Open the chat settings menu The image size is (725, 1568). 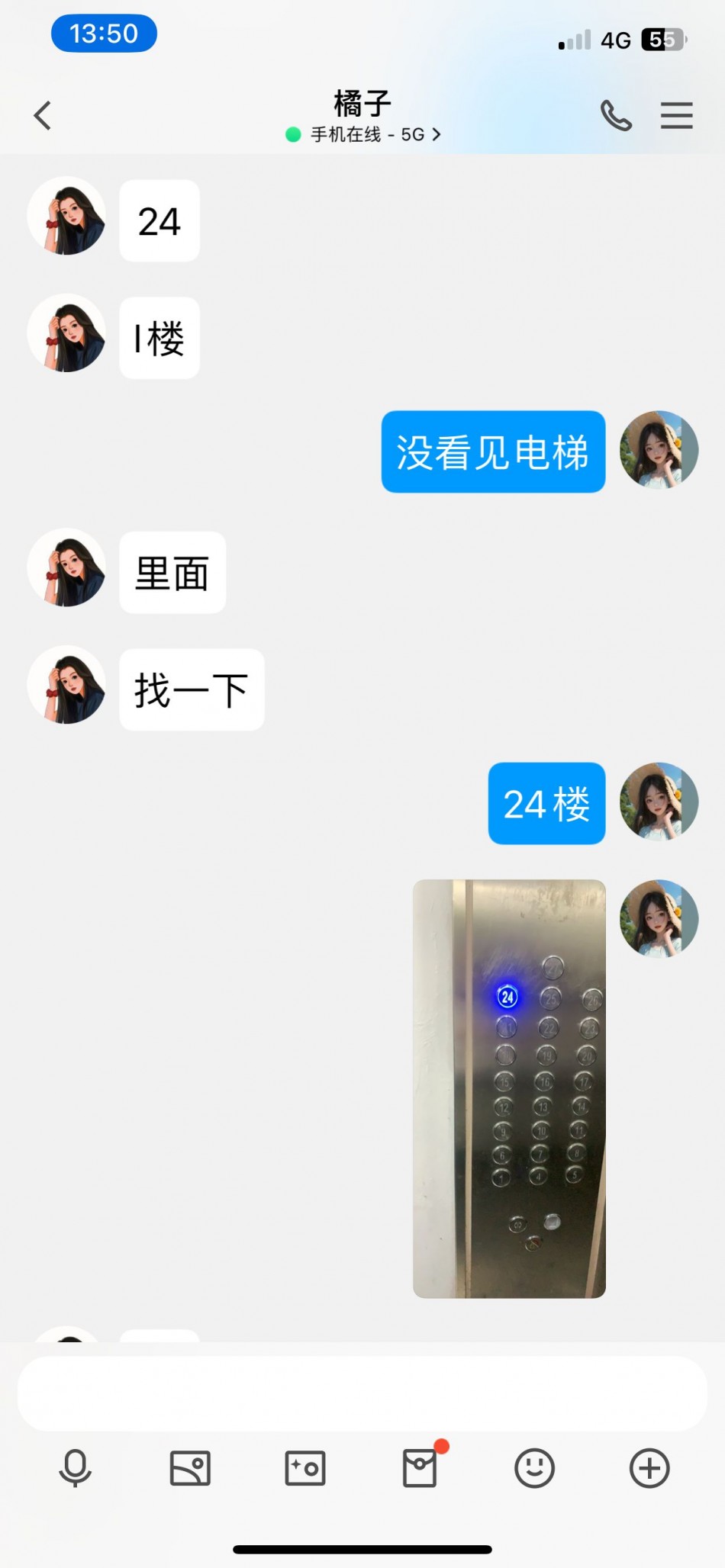[676, 116]
